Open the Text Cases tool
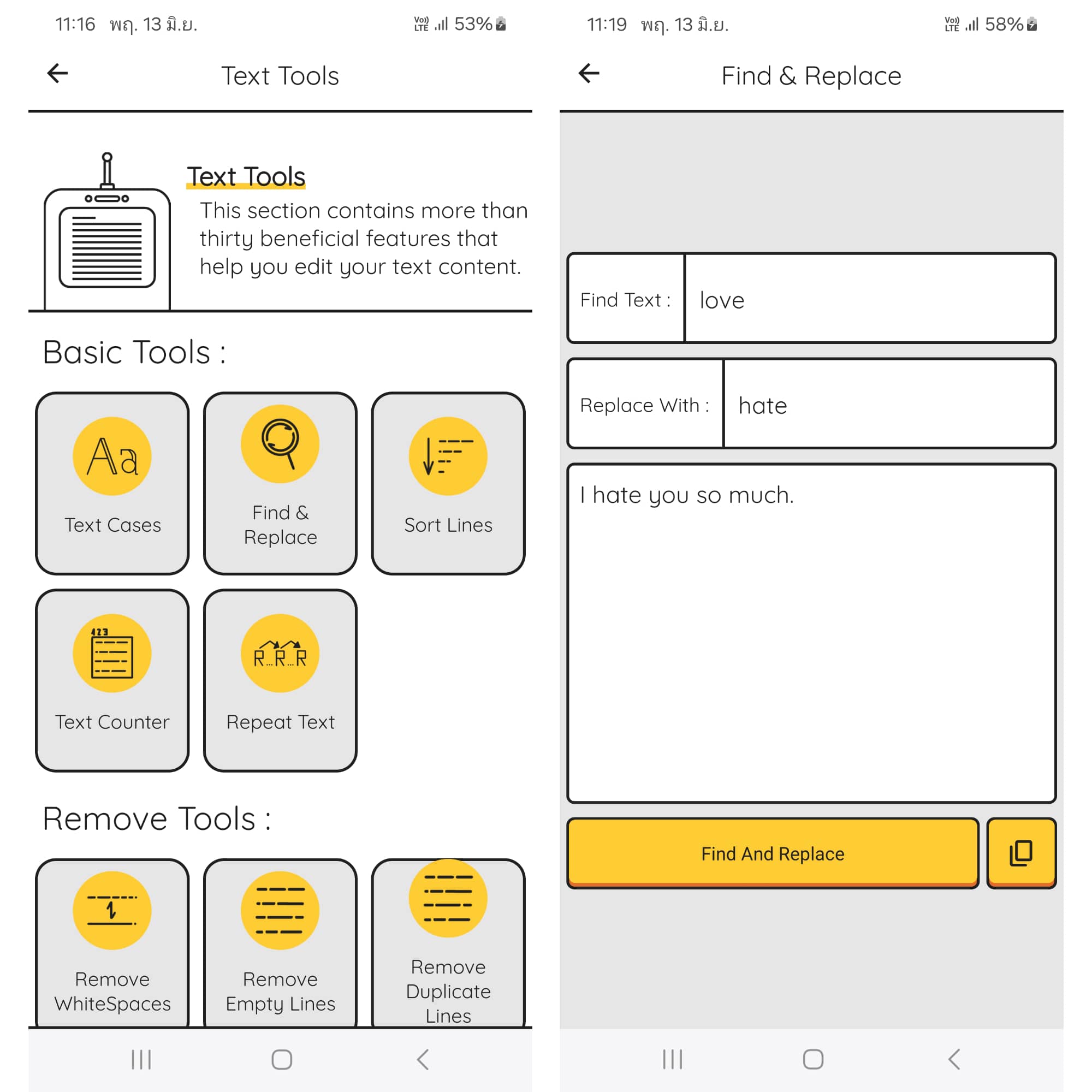This screenshot has width=1092, height=1092. [112, 483]
